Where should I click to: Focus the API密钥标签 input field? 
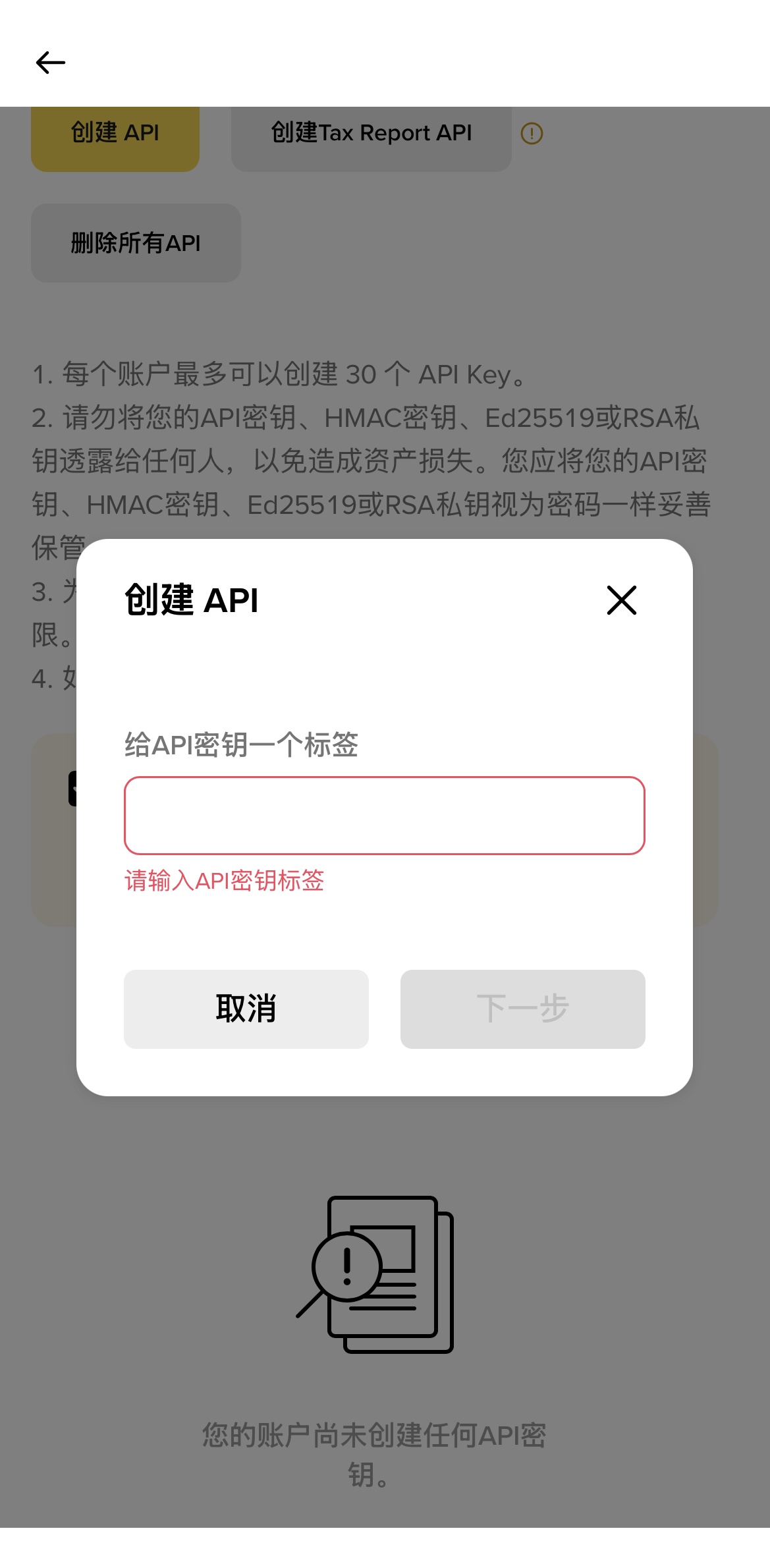[x=384, y=816]
